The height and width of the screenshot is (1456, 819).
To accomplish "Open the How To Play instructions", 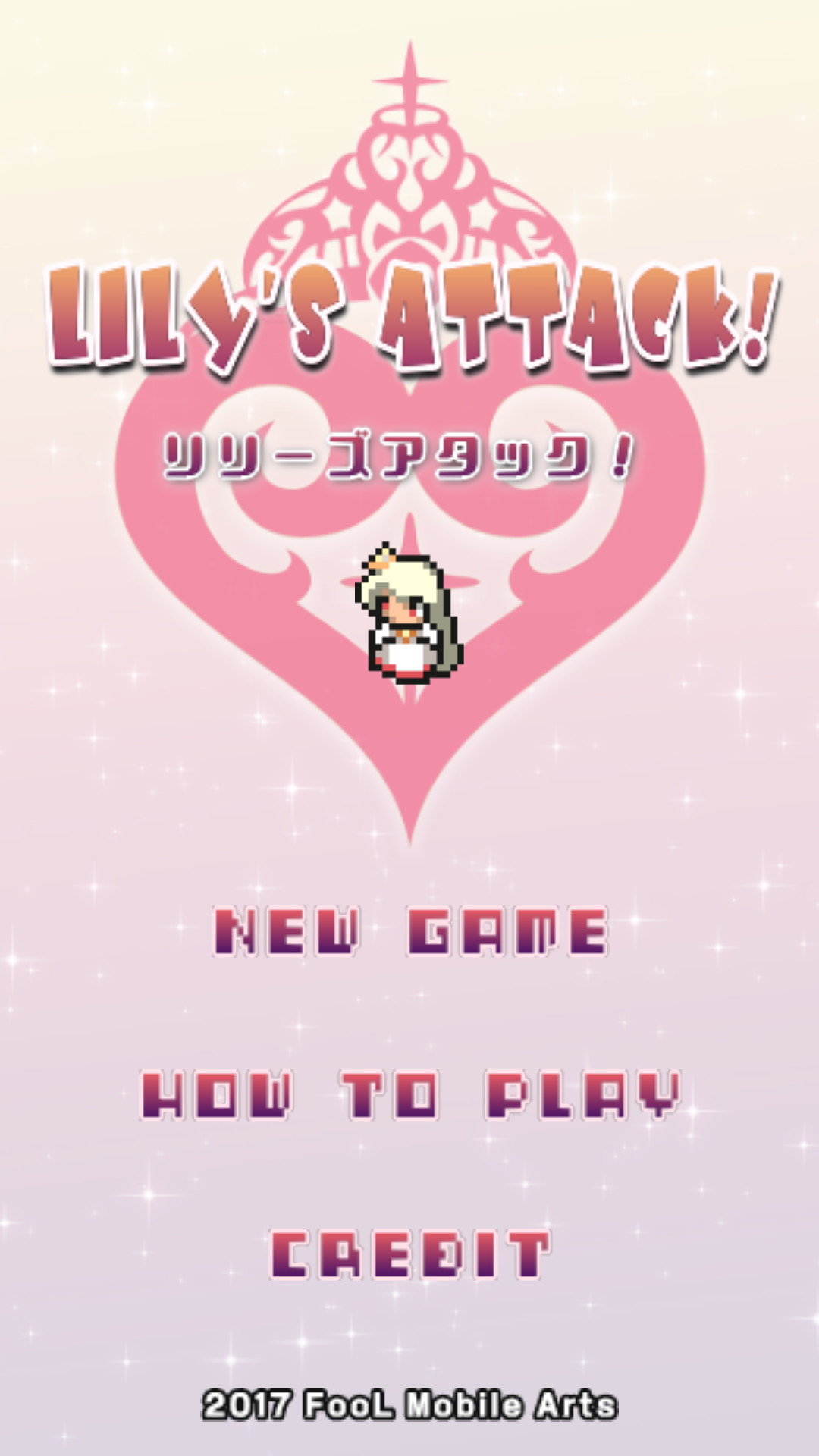I will pyautogui.click(x=410, y=1094).
